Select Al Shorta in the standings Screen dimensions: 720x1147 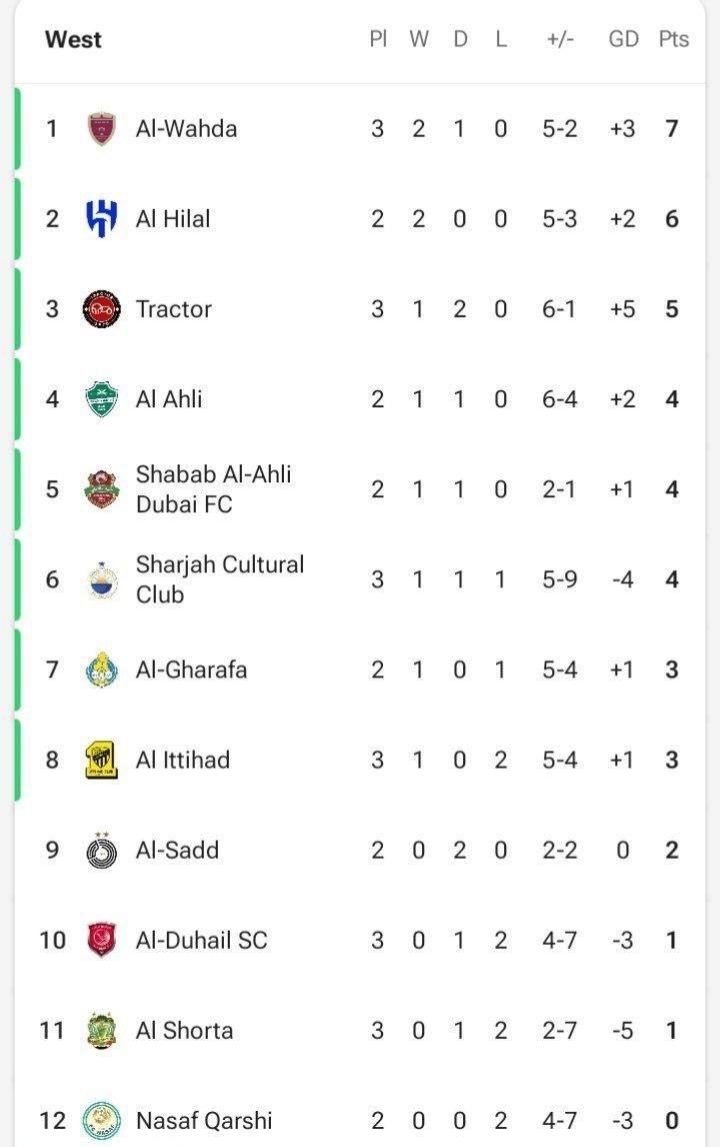point(184,1030)
